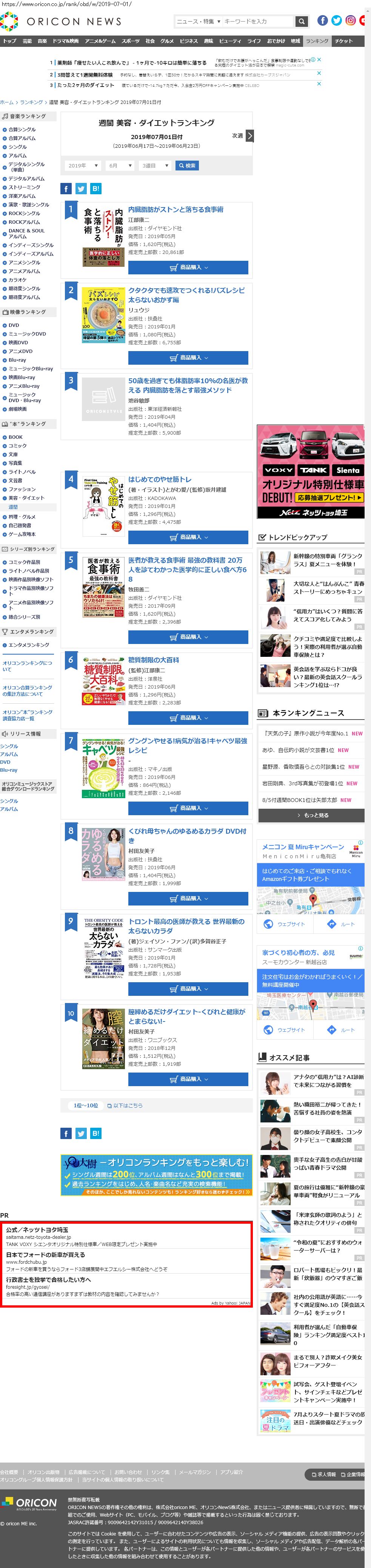Screen dimensions: 371x1568
Task: Tap 商品購入 under rank 2 book
Action: click(188, 358)
